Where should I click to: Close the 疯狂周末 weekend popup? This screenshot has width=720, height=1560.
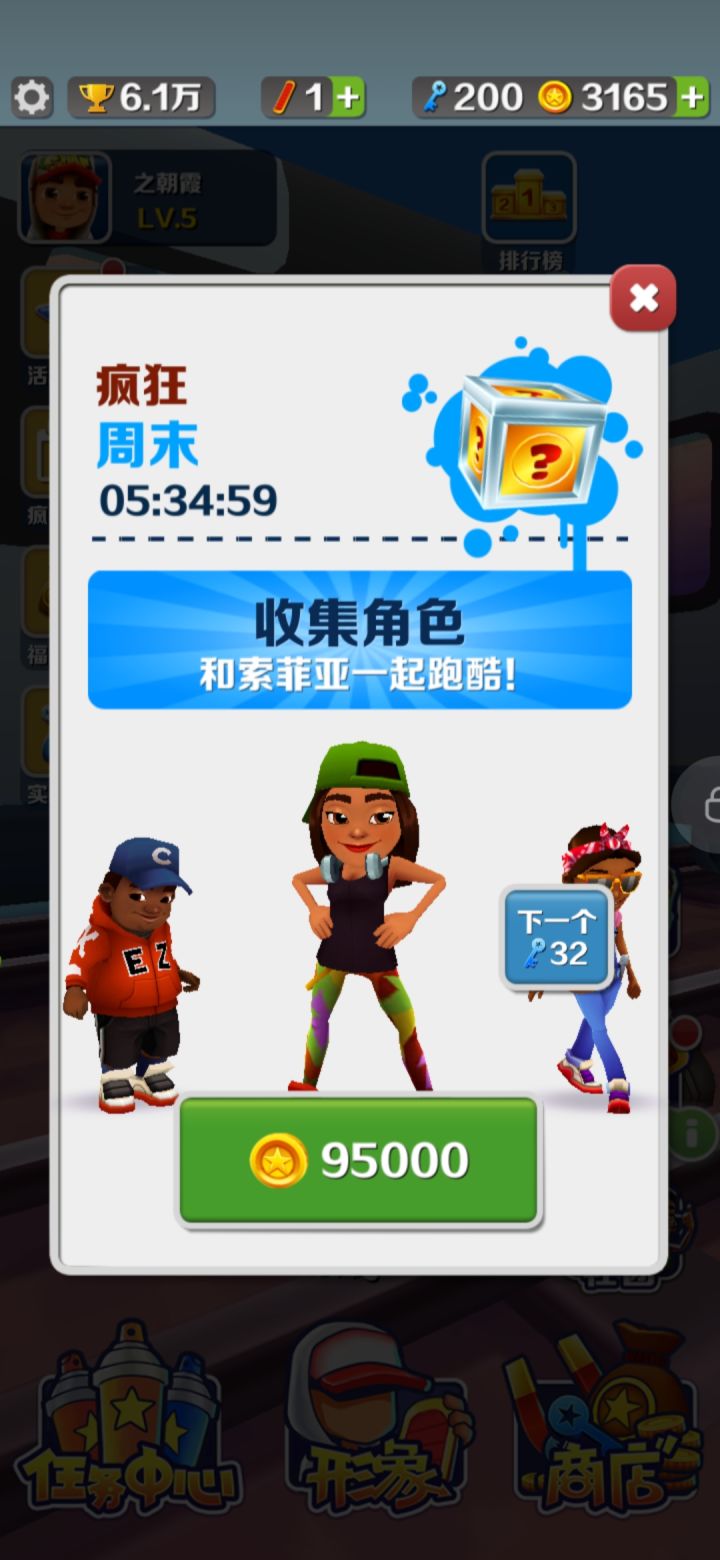[x=642, y=297]
